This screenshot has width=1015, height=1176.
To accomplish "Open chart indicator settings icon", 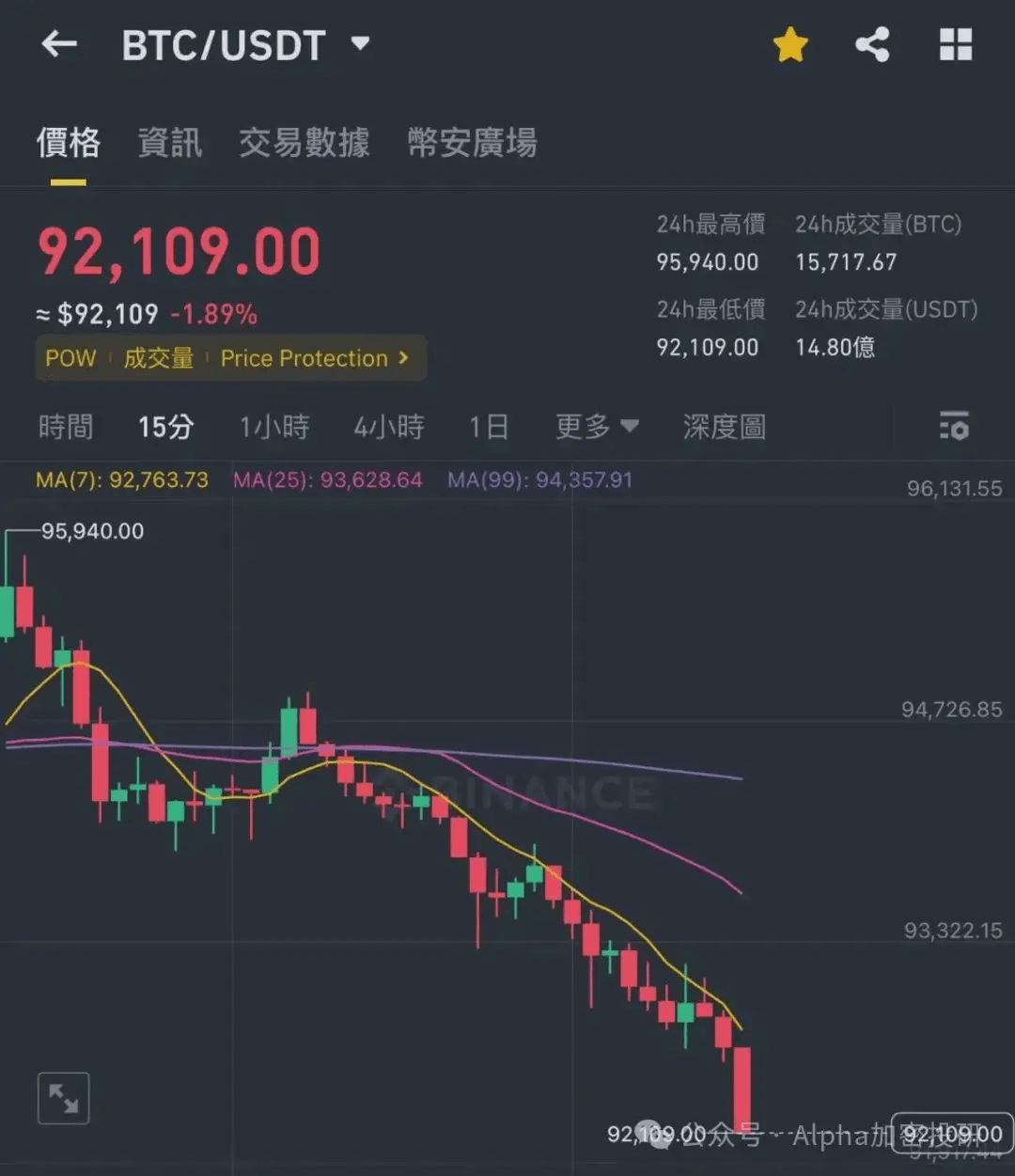I will tap(954, 426).
